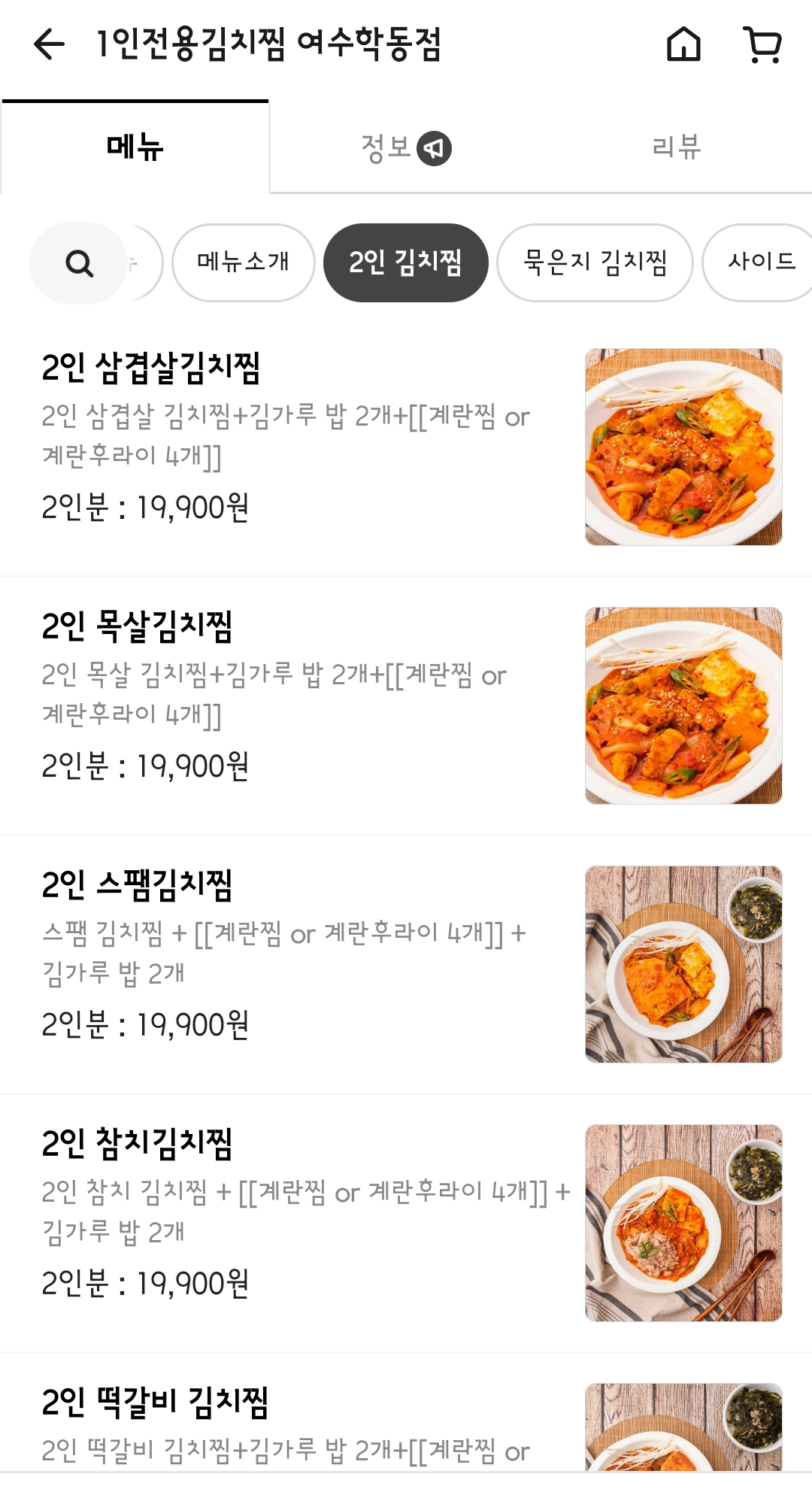Search the menu with the magnifier

[78, 263]
